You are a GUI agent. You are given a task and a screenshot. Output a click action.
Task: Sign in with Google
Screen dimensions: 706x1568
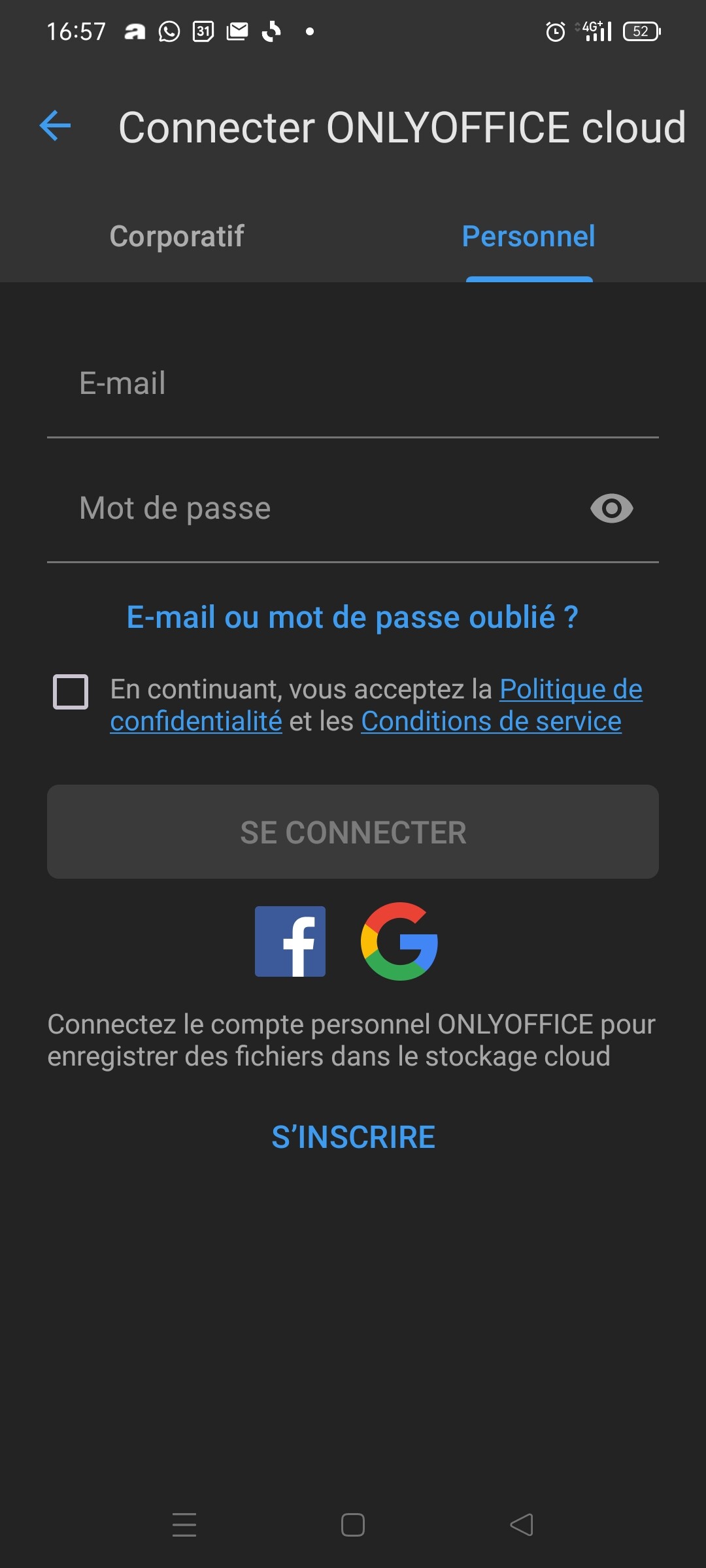tap(399, 941)
